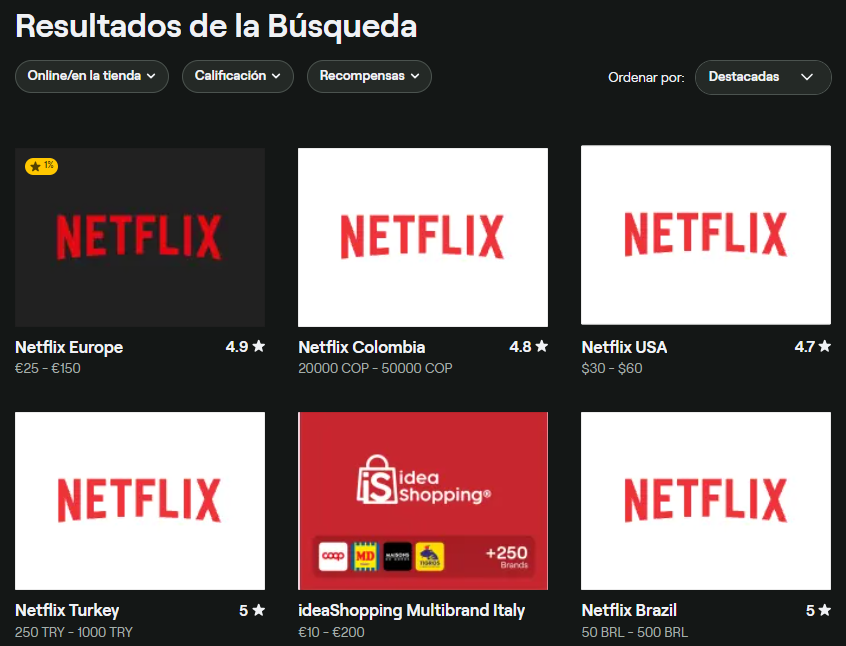
Task: Expand the Recompensas filter
Action: [x=368, y=76]
